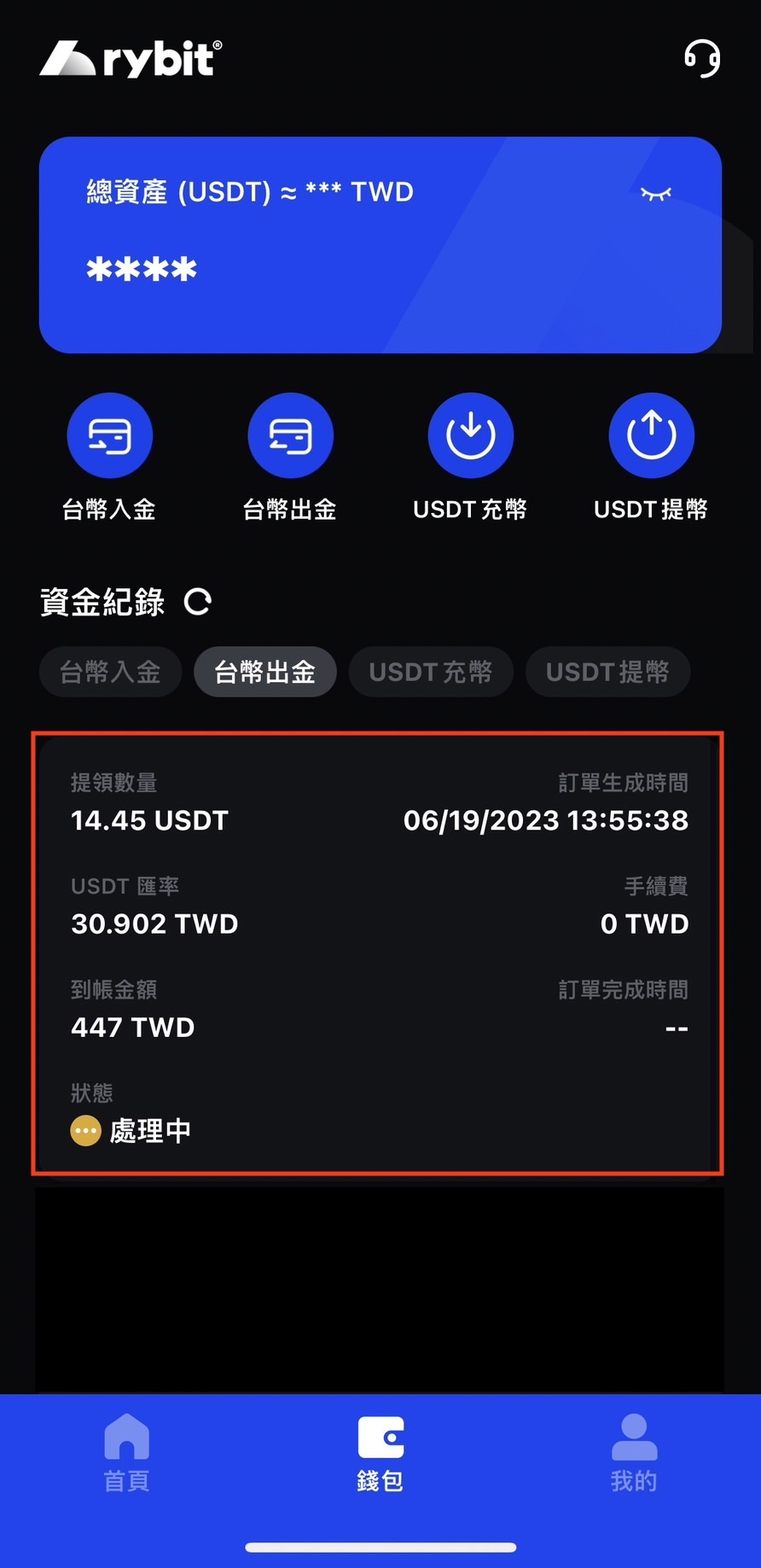Open the USDT 提幣 record filter
The height and width of the screenshot is (1568, 761).
[607, 672]
